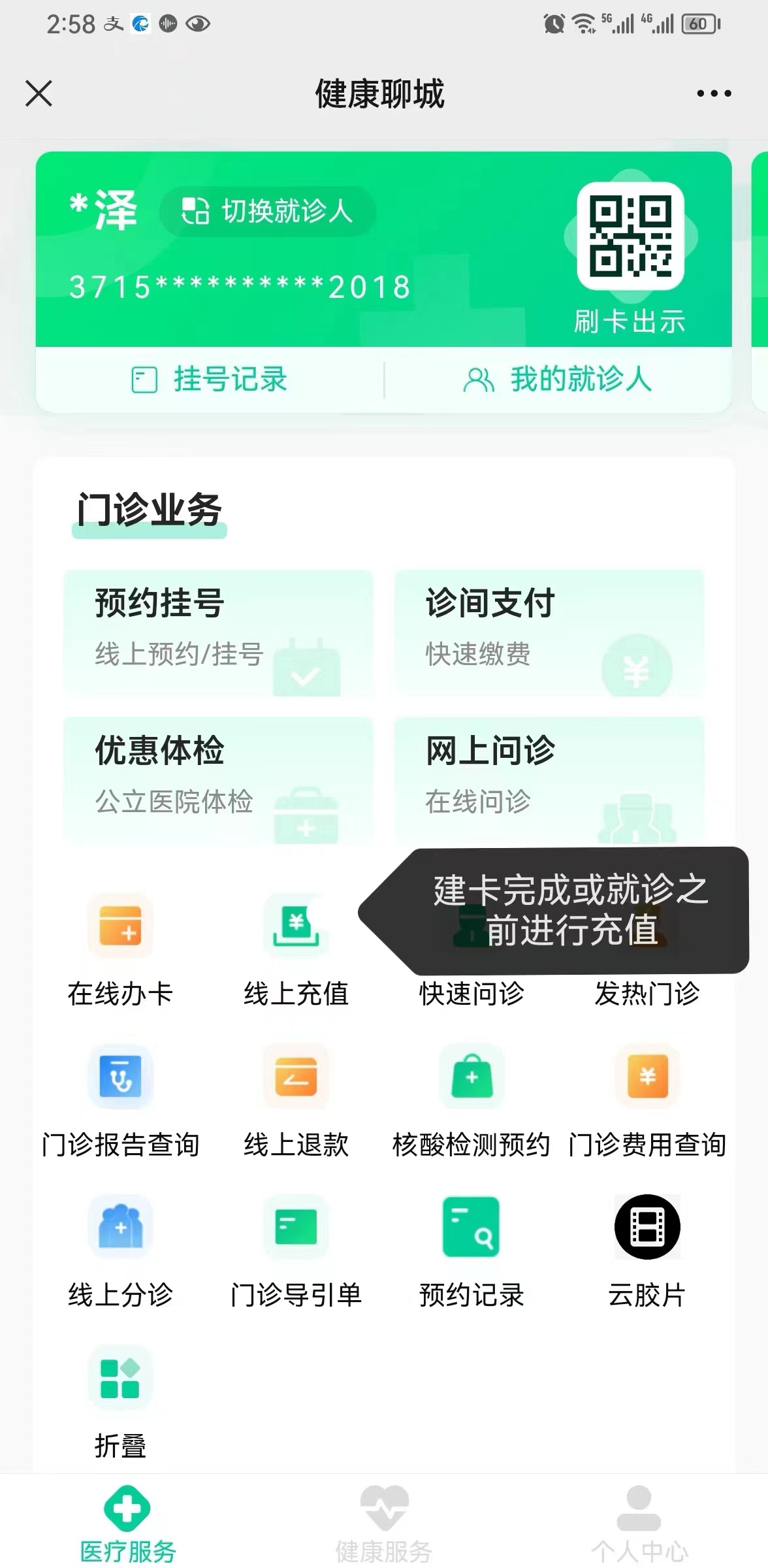Close the 健康聊城 mini program

tap(39, 93)
